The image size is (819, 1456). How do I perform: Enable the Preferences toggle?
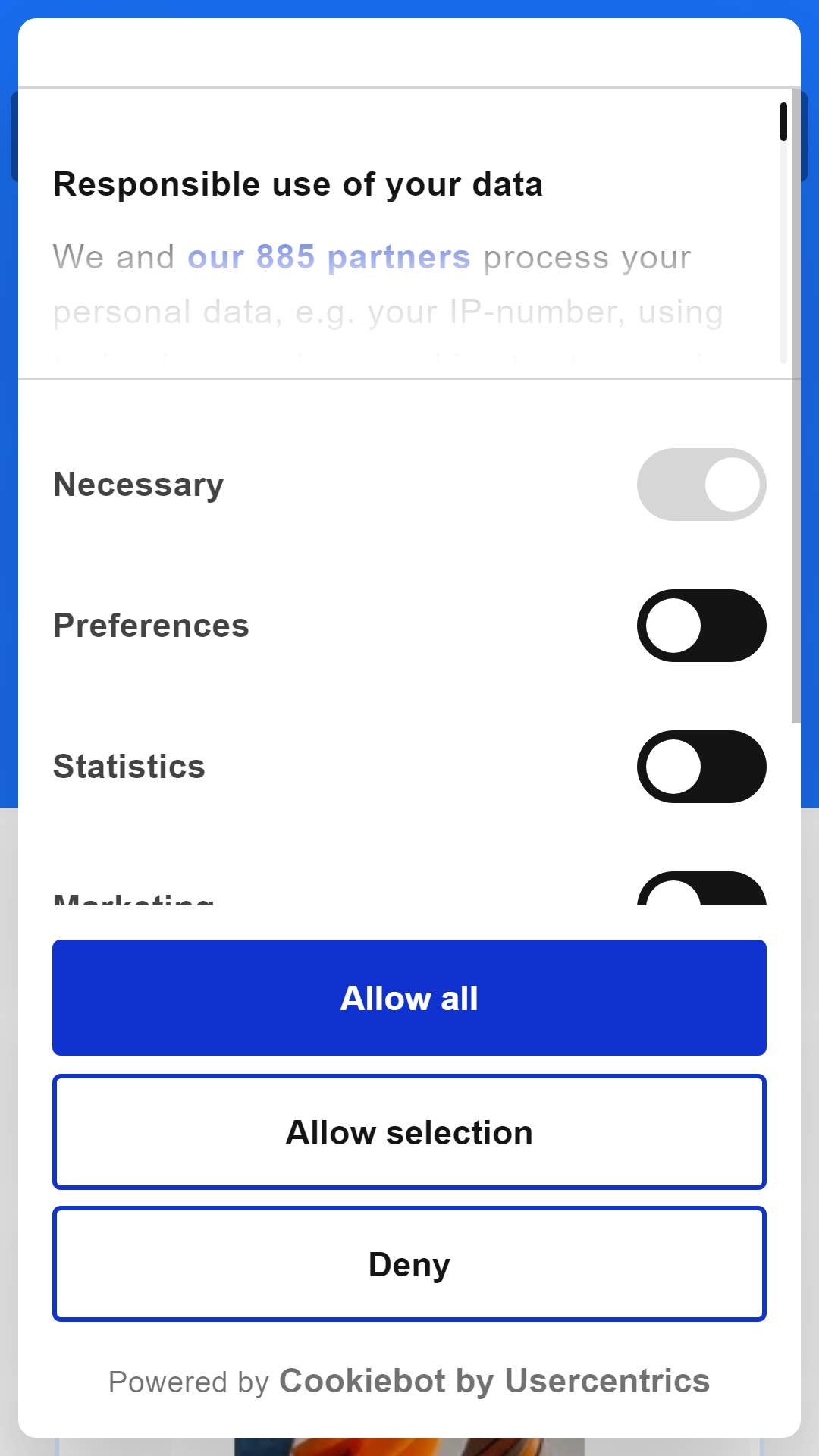coord(701,626)
